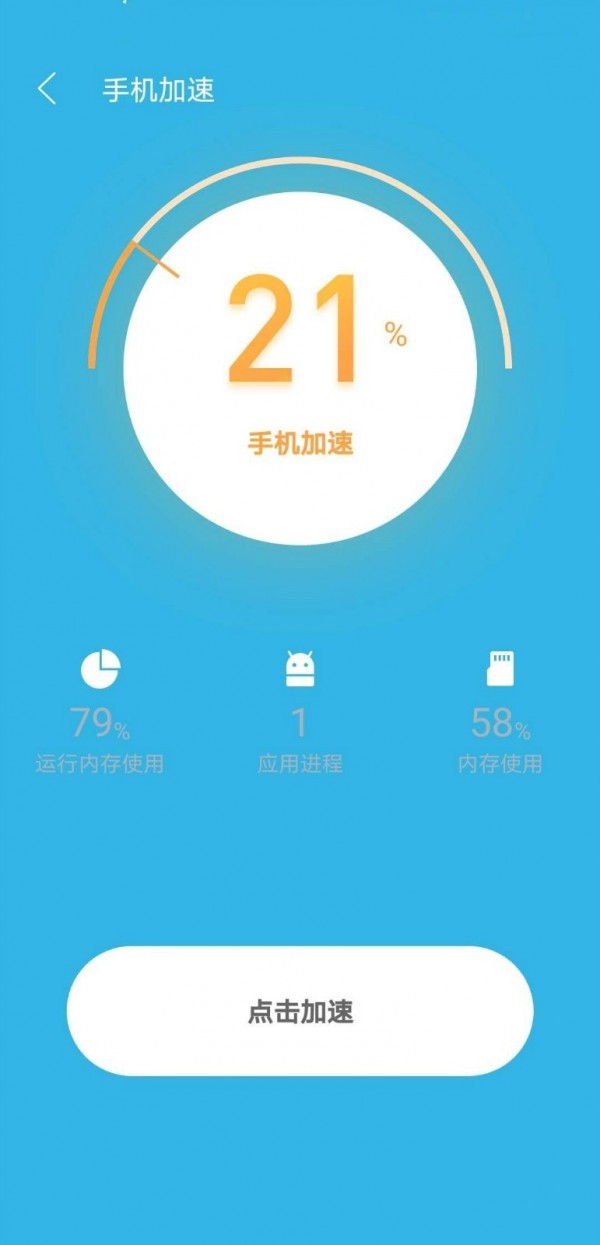The width and height of the screenshot is (600, 1245).
Task: Go back from the 手机加速 screen
Action: click(x=47, y=90)
